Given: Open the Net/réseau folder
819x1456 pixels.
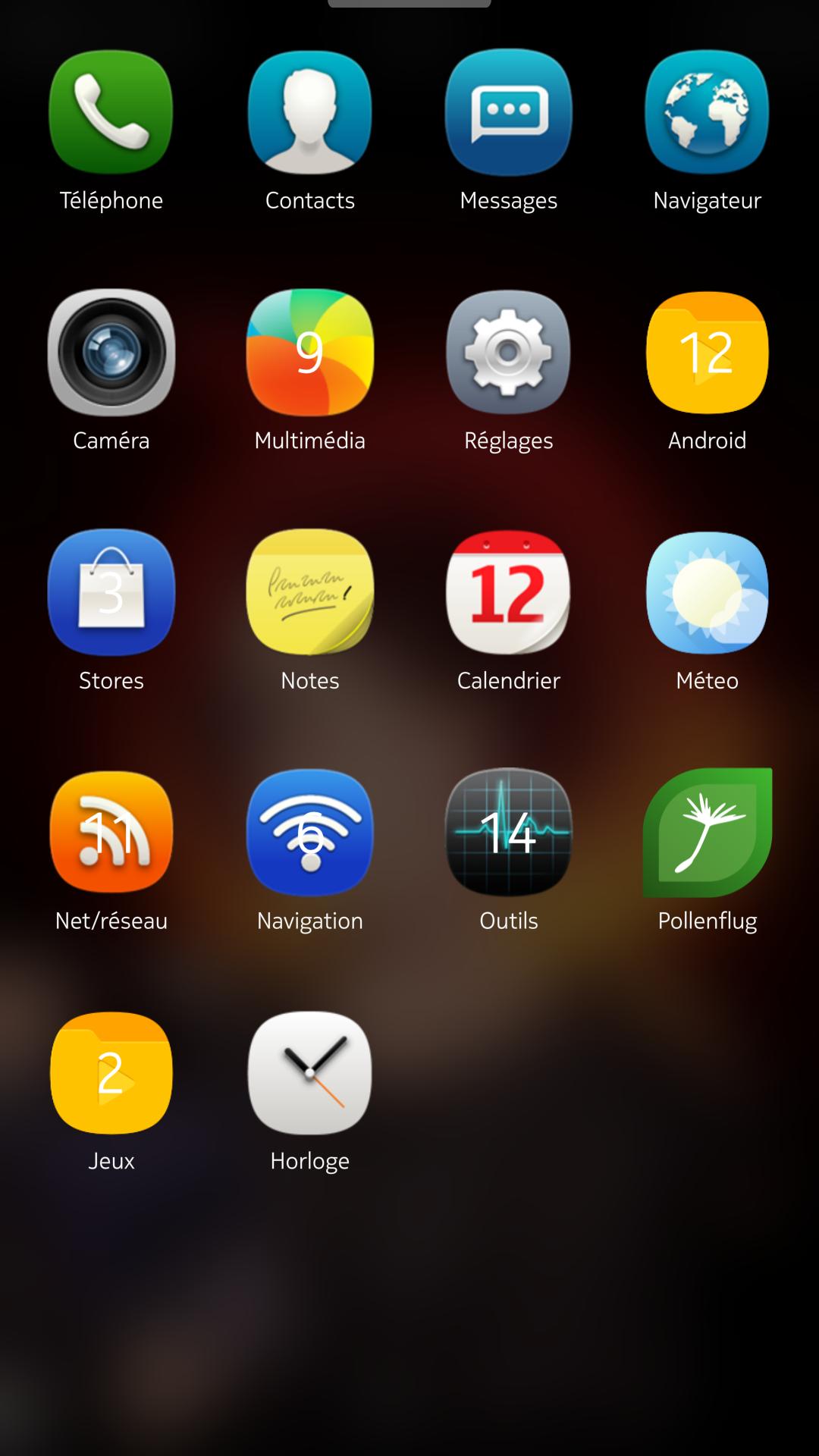Looking at the screenshot, I should [111, 833].
